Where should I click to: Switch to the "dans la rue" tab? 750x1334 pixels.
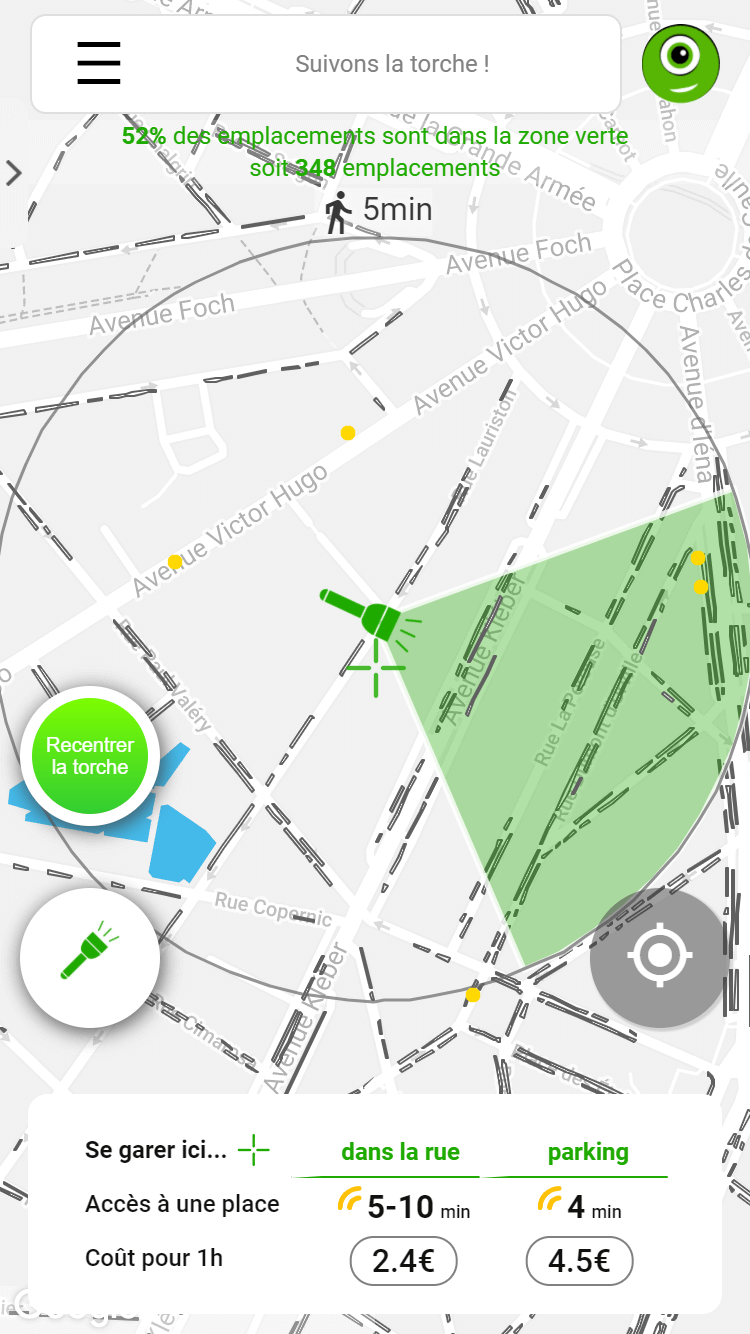(x=403, y=1152)
